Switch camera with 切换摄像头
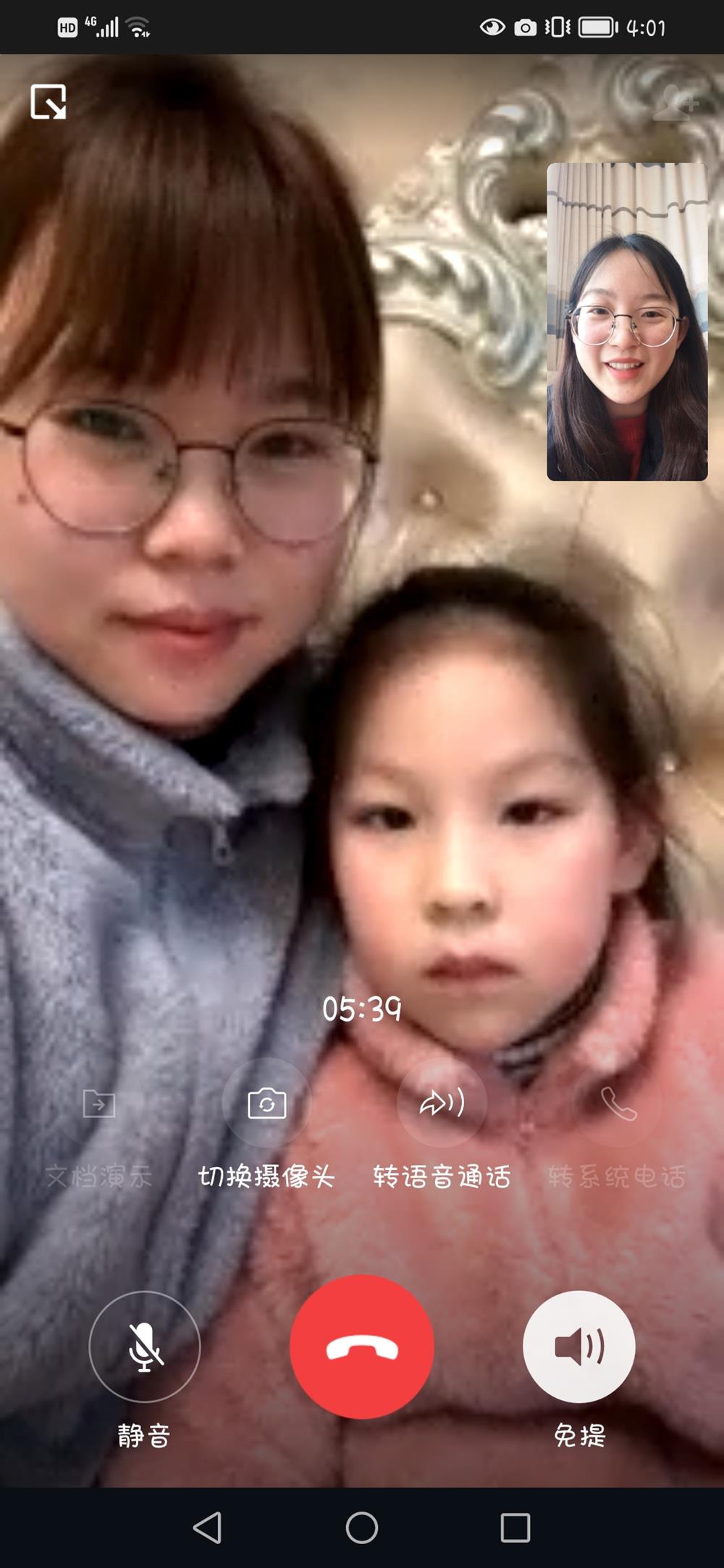Image resolution: width=724 pixels, height=1568 pixels. (x=266, y=1103)
